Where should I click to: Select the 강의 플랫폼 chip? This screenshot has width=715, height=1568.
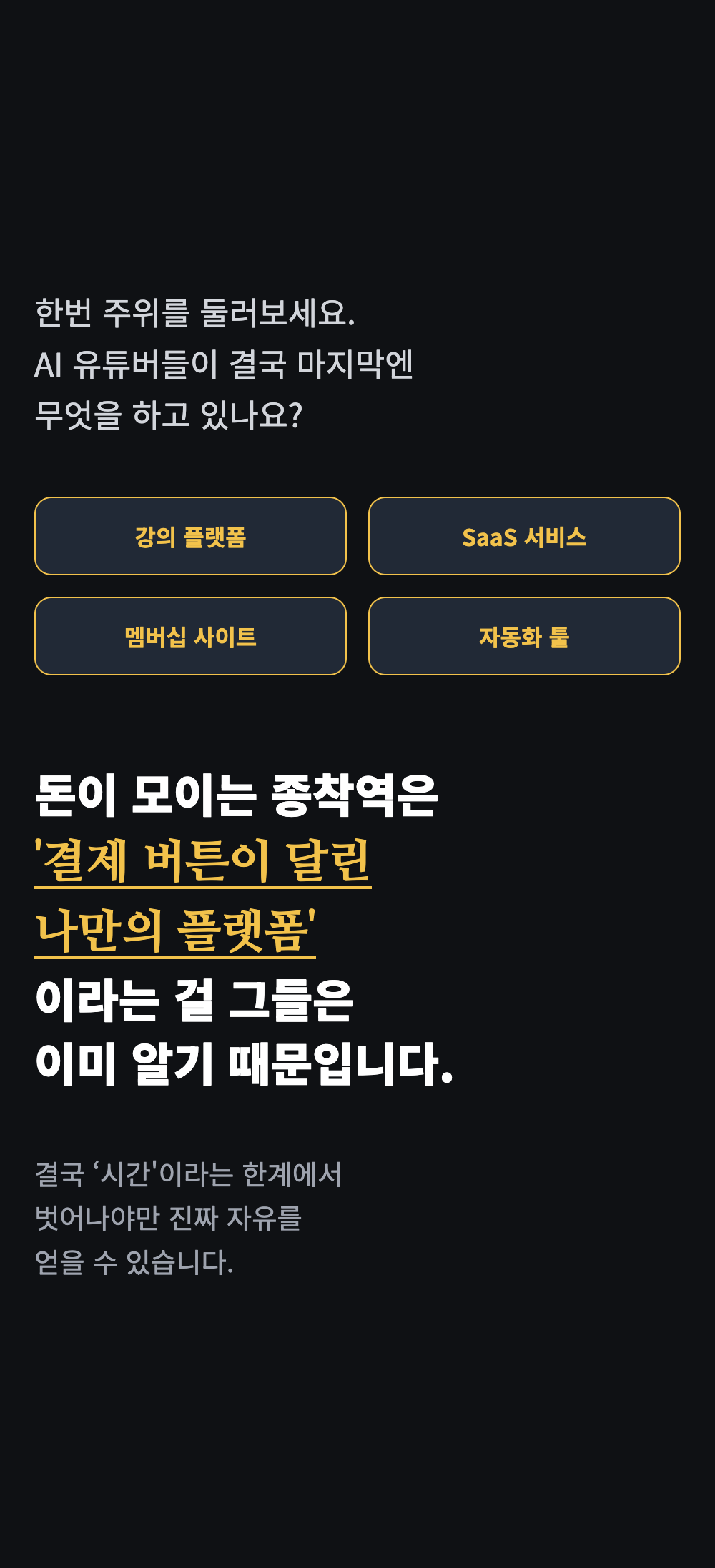coord(190,536)
